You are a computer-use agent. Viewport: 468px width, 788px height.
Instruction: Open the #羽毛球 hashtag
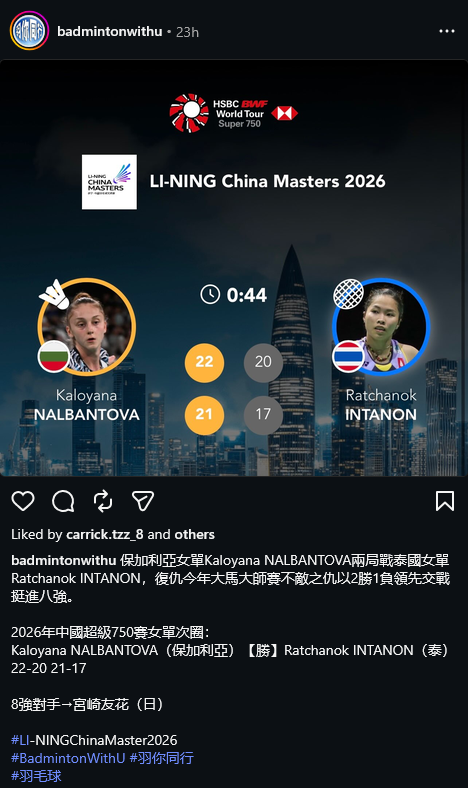[x=36, y=775]
